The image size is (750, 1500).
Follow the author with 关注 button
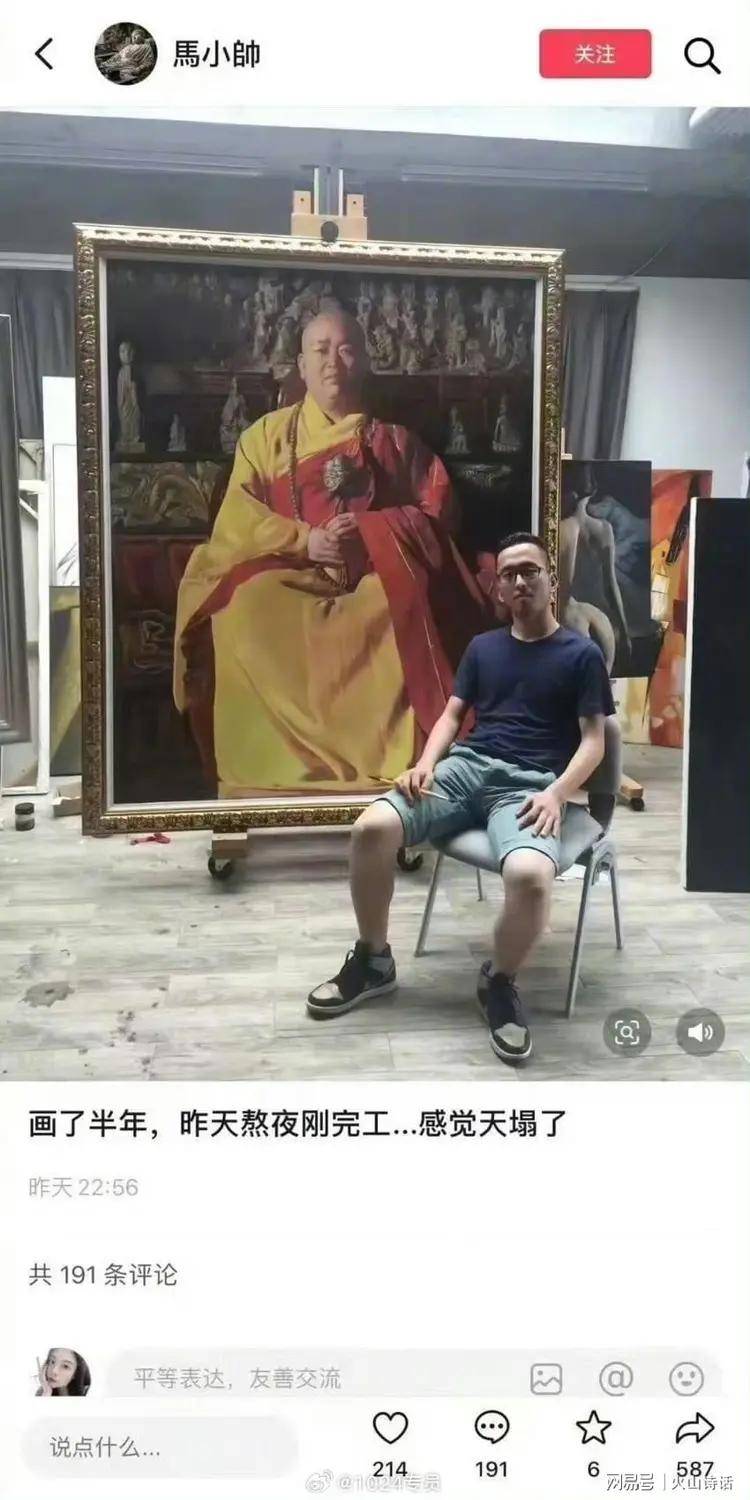[x=595, y=54]
